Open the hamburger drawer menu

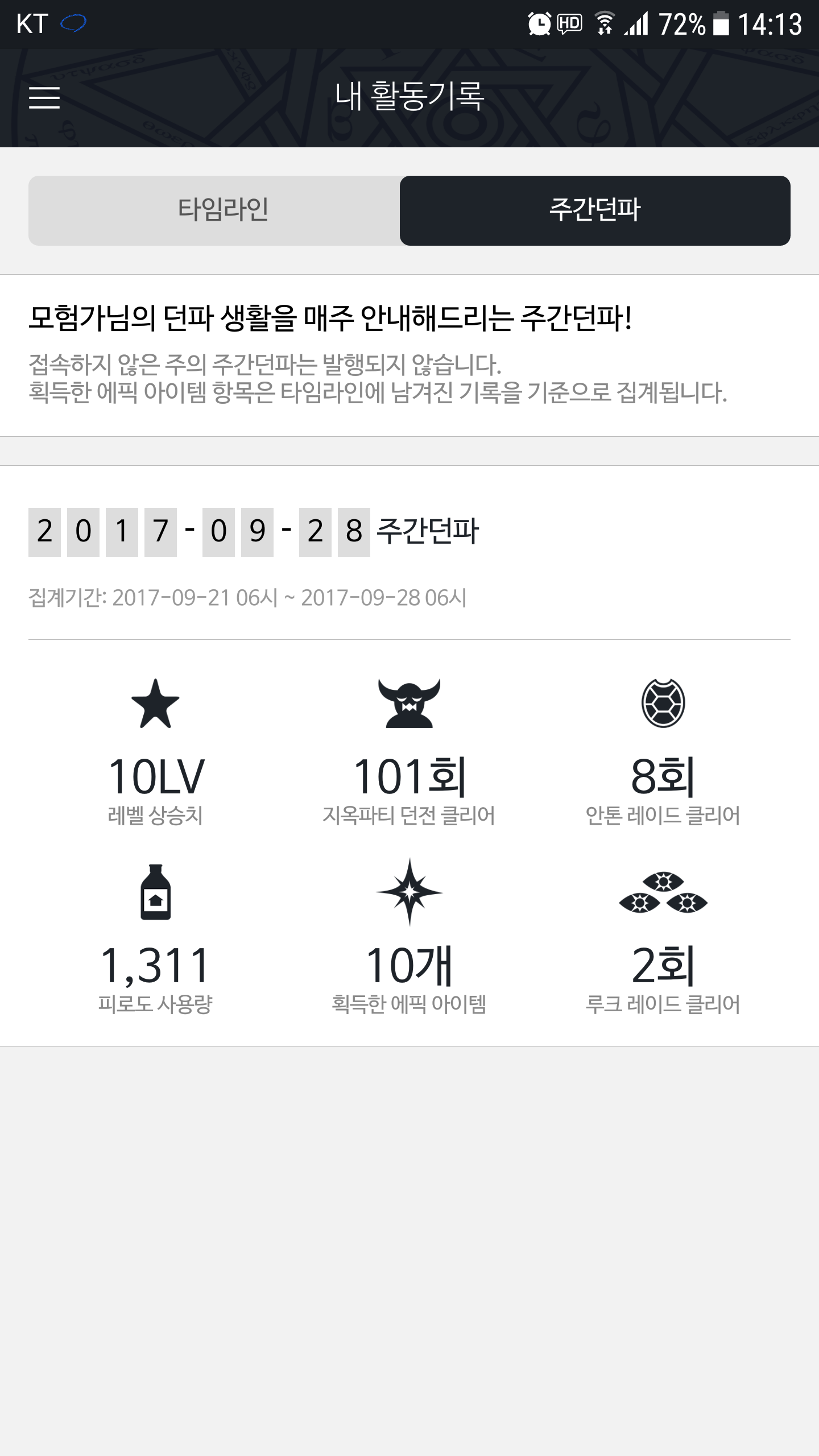coord(44,97)
